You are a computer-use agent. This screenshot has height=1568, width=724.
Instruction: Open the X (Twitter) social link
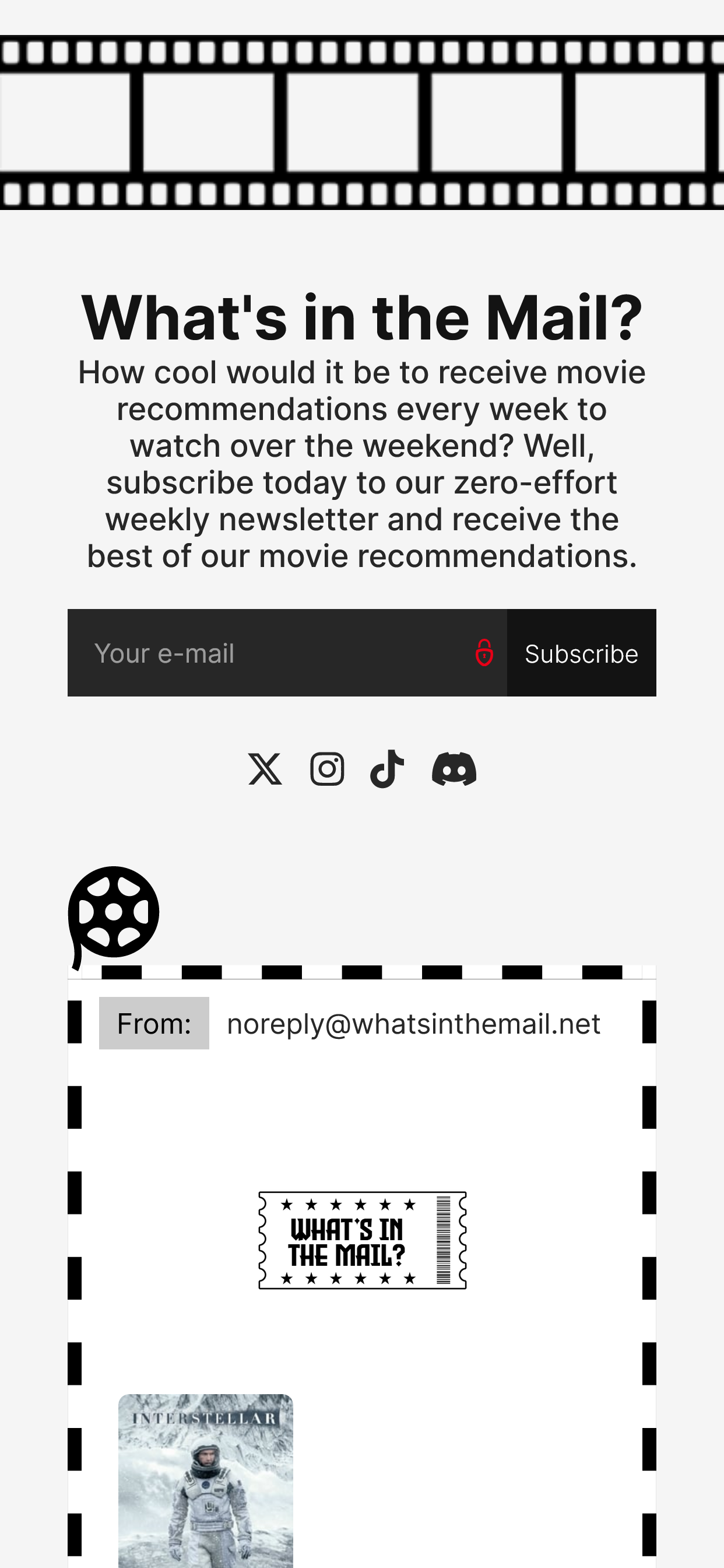[x=265, y=769]
